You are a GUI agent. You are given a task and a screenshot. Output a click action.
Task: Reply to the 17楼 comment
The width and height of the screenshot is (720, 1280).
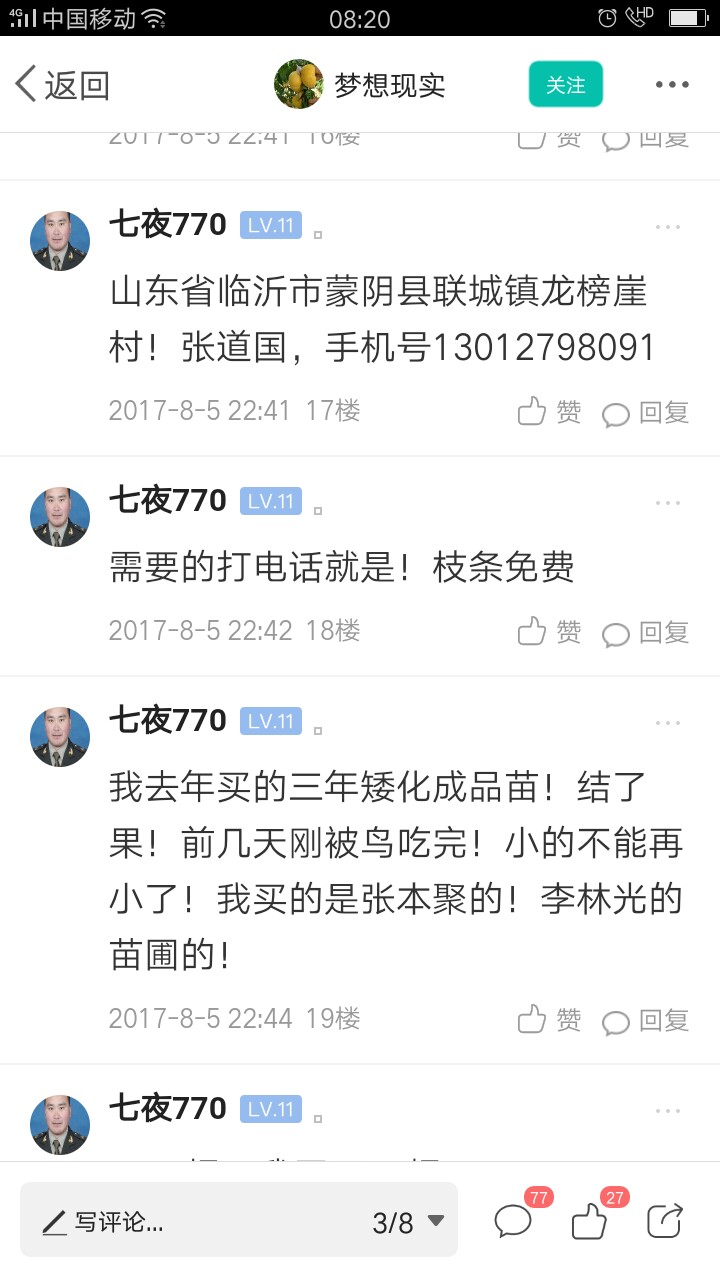(646, 412)
